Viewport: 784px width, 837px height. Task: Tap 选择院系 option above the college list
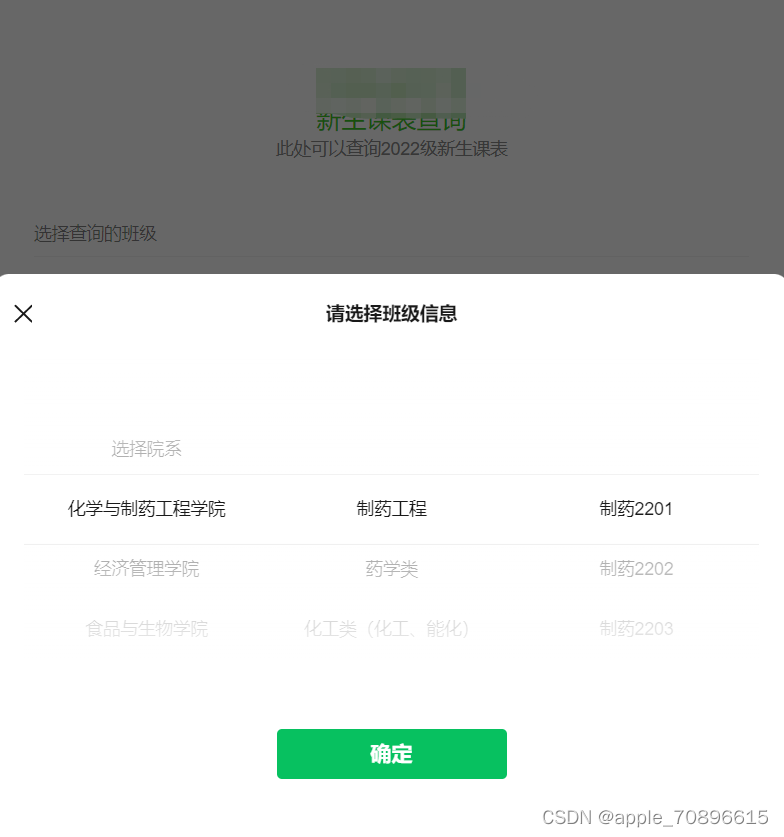(147, 449)
